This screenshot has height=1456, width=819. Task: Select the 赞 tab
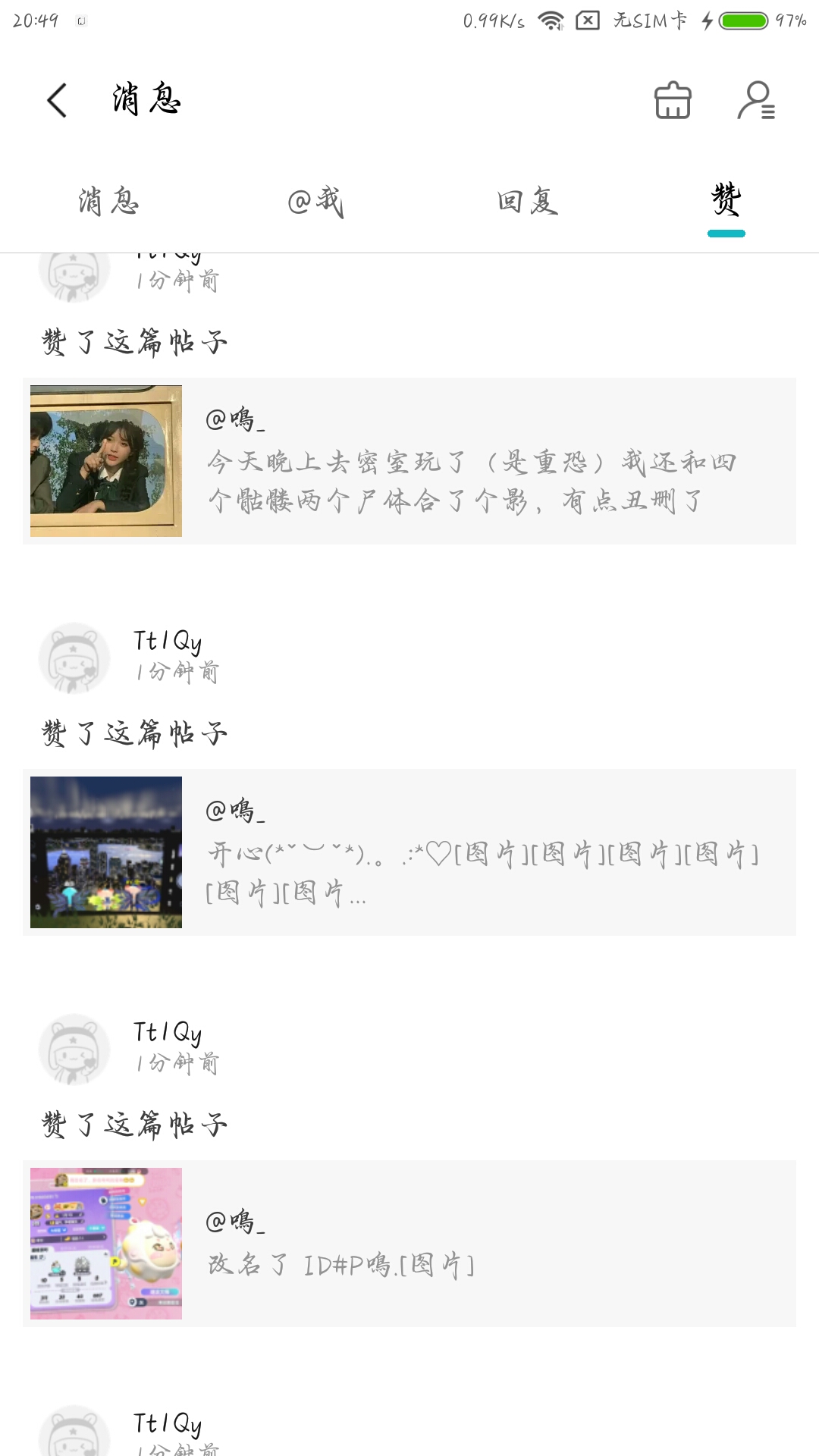(x=726, y=202)
